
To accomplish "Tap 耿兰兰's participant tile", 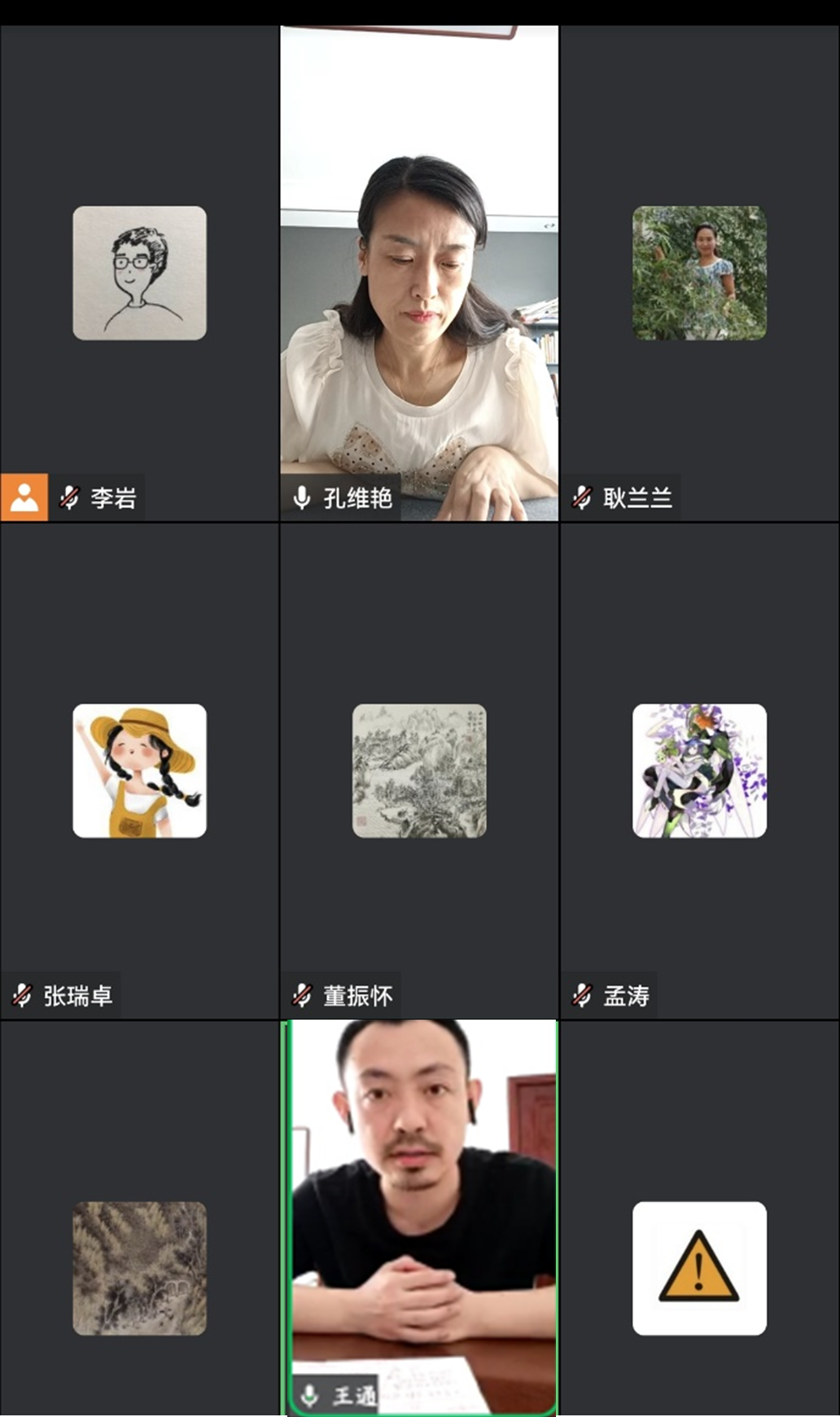I will click(x=699, y=273).
